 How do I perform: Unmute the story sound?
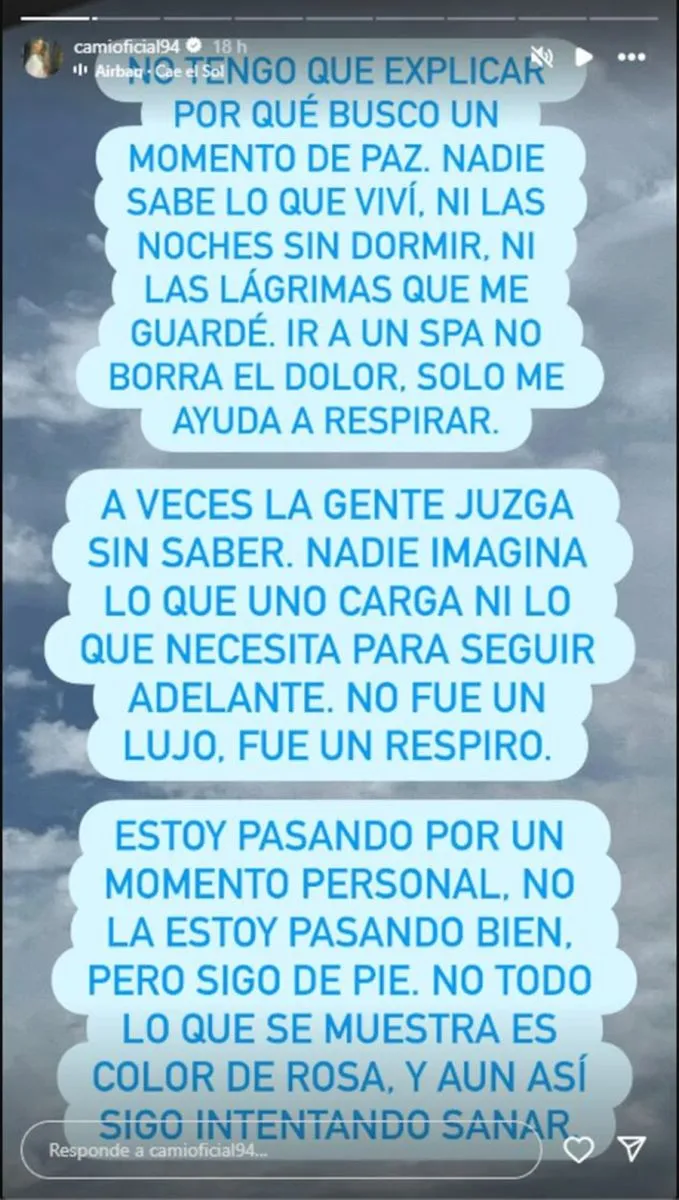coord(542,56)
